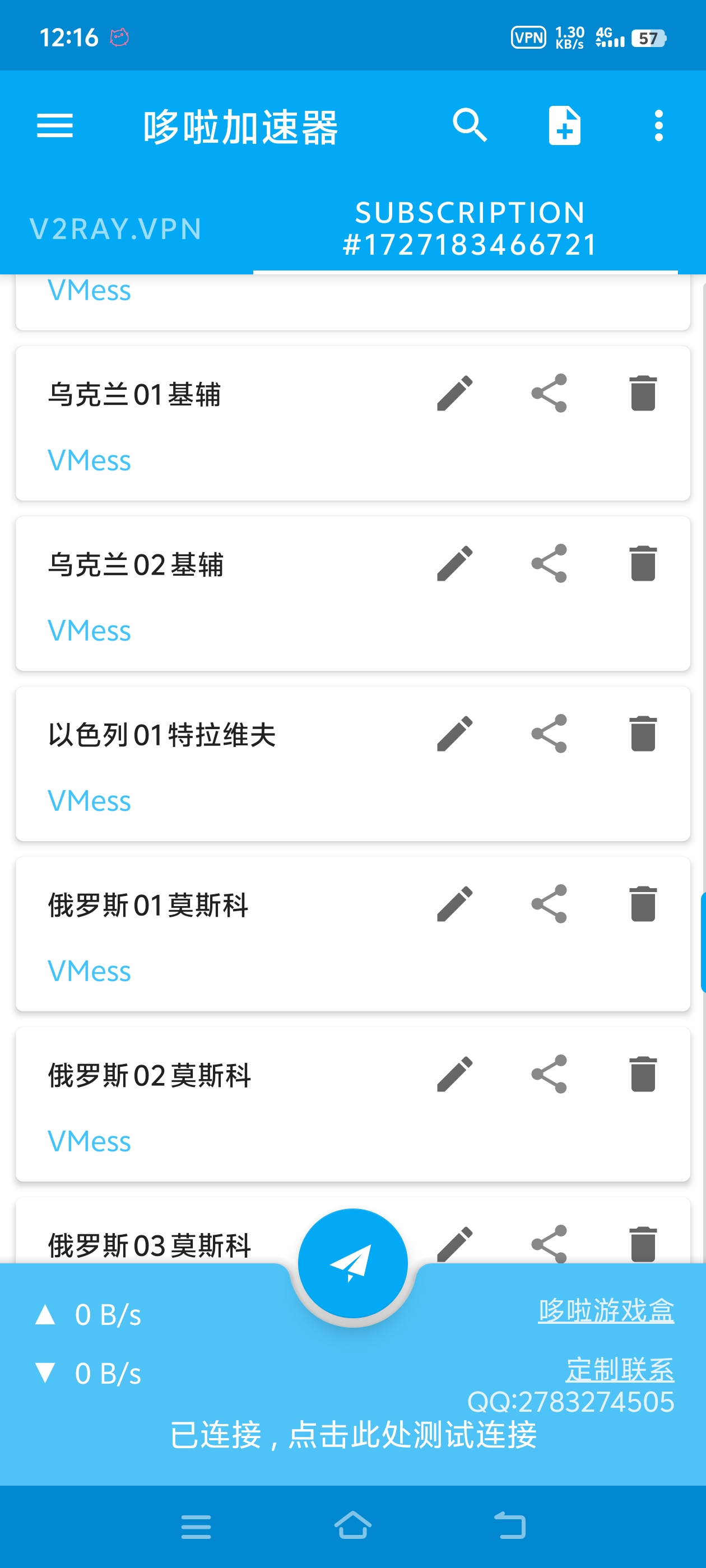
Task: Delete the 乌克兰02基辅 server
Action: (x=643, y=564)
